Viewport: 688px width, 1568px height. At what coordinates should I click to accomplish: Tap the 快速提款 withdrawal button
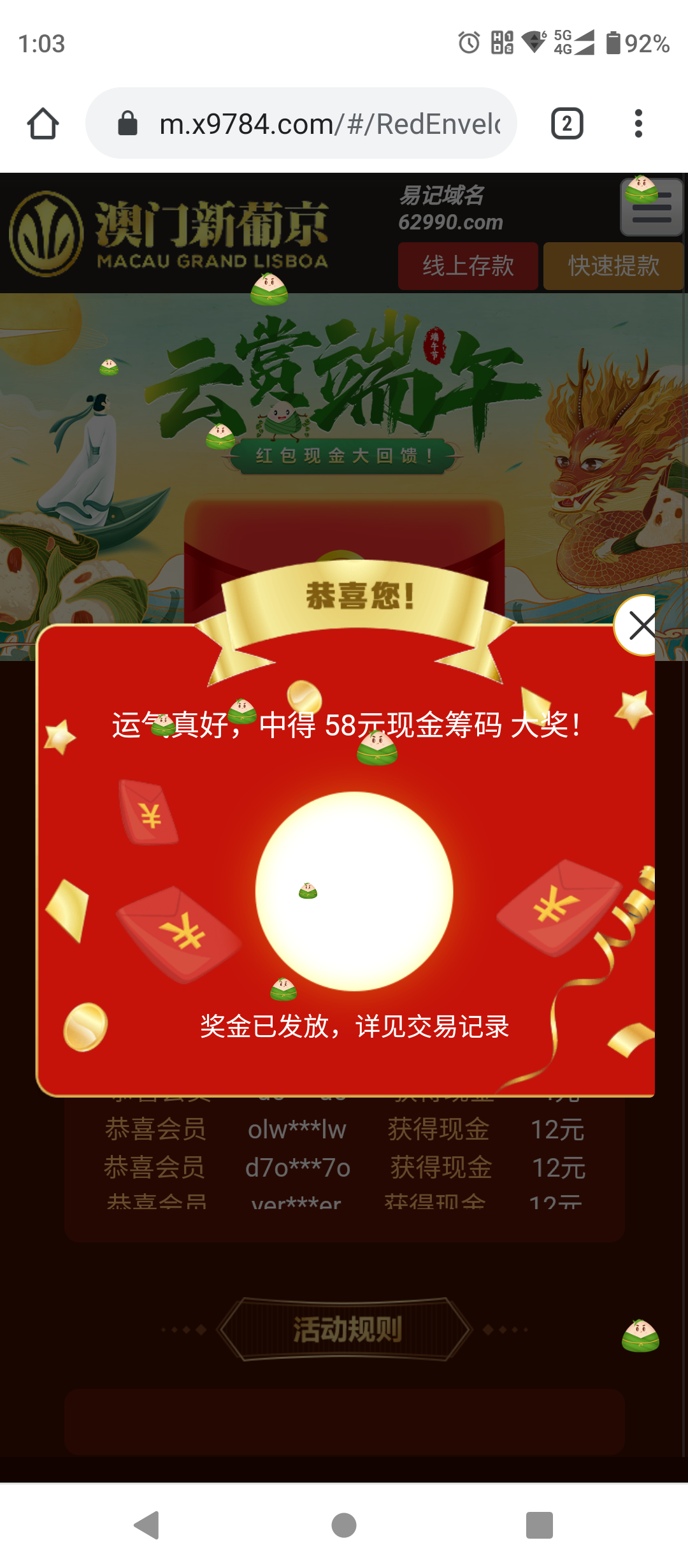[x=613, y=266]
